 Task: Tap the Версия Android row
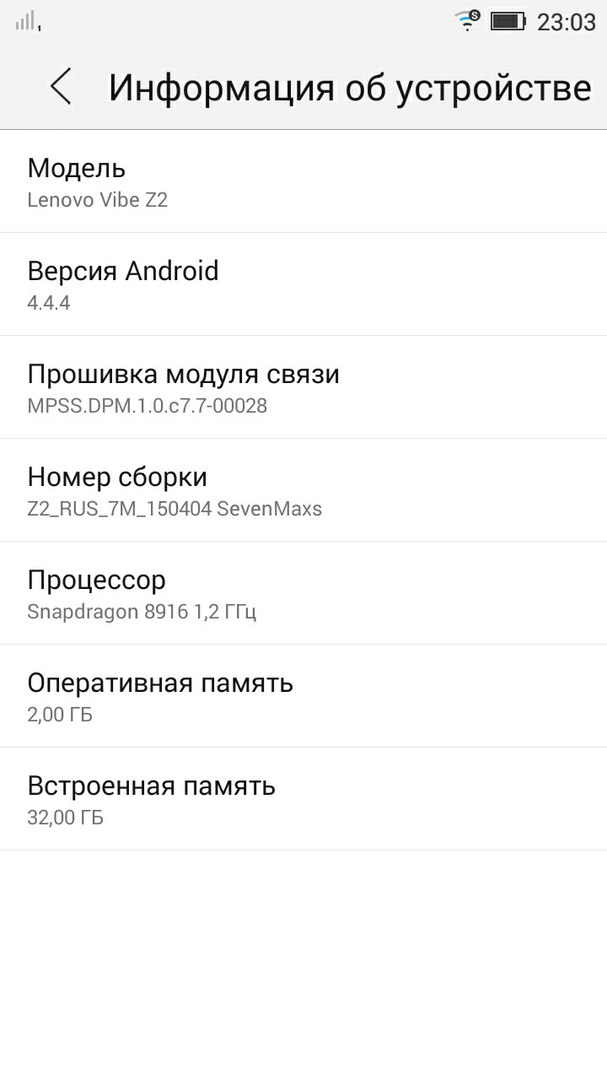pyautogui.click(x=303, y=285)
